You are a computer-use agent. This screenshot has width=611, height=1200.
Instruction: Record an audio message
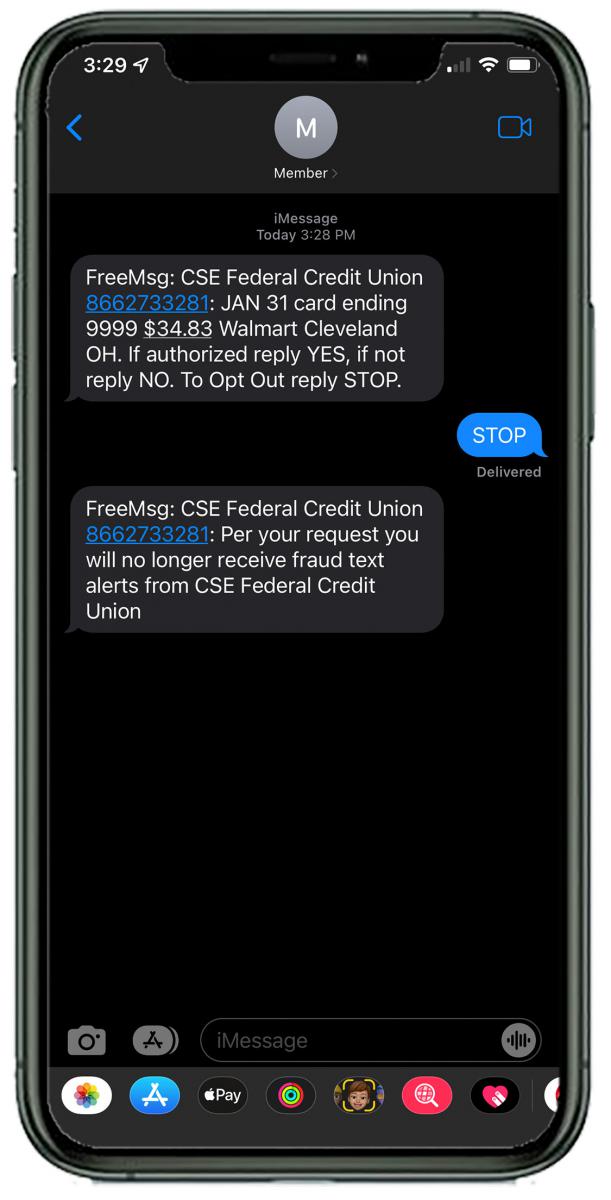518,1041
